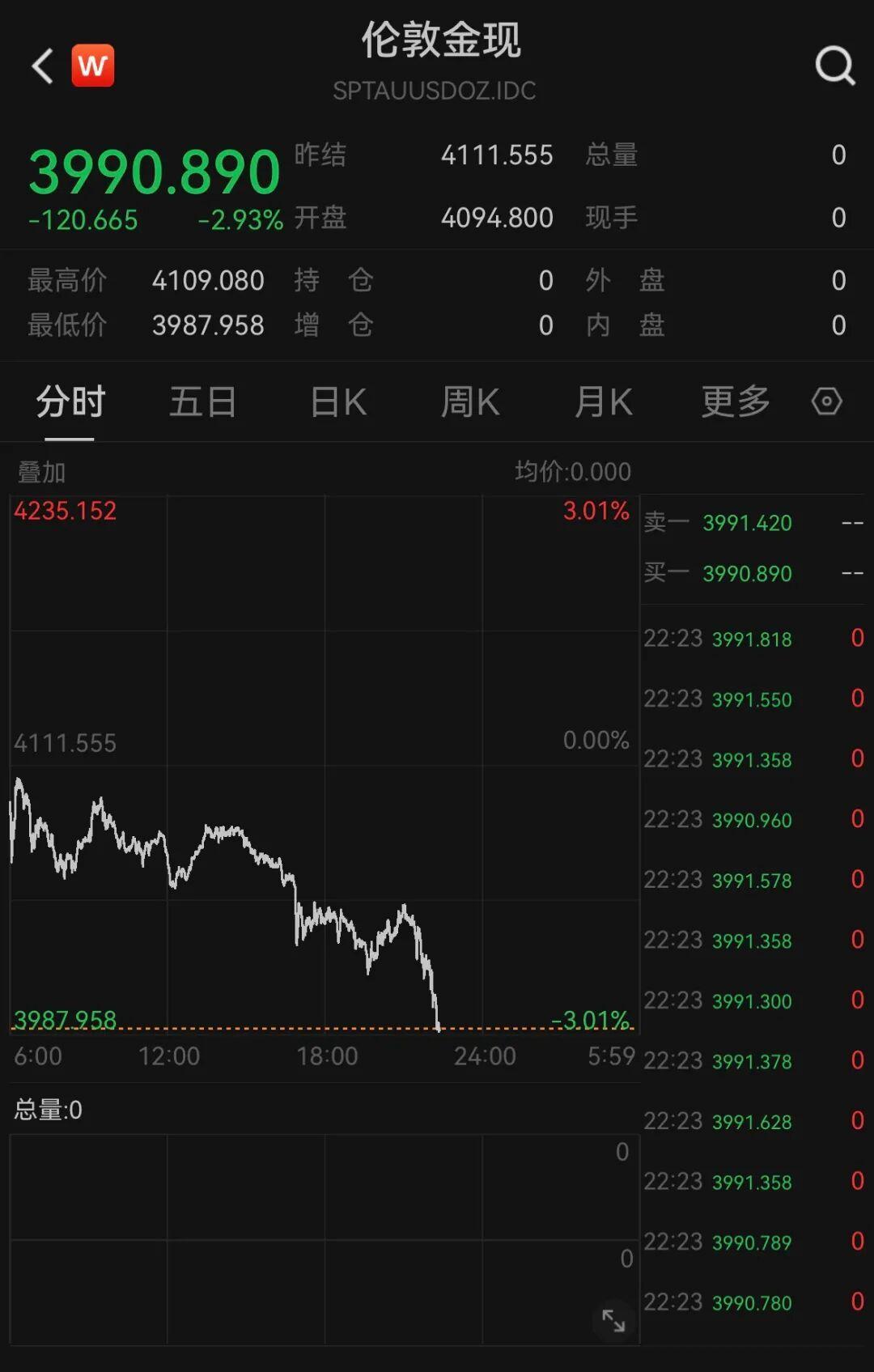
Task: Open chart settings hexagon icon
Action: click(826, 401)
